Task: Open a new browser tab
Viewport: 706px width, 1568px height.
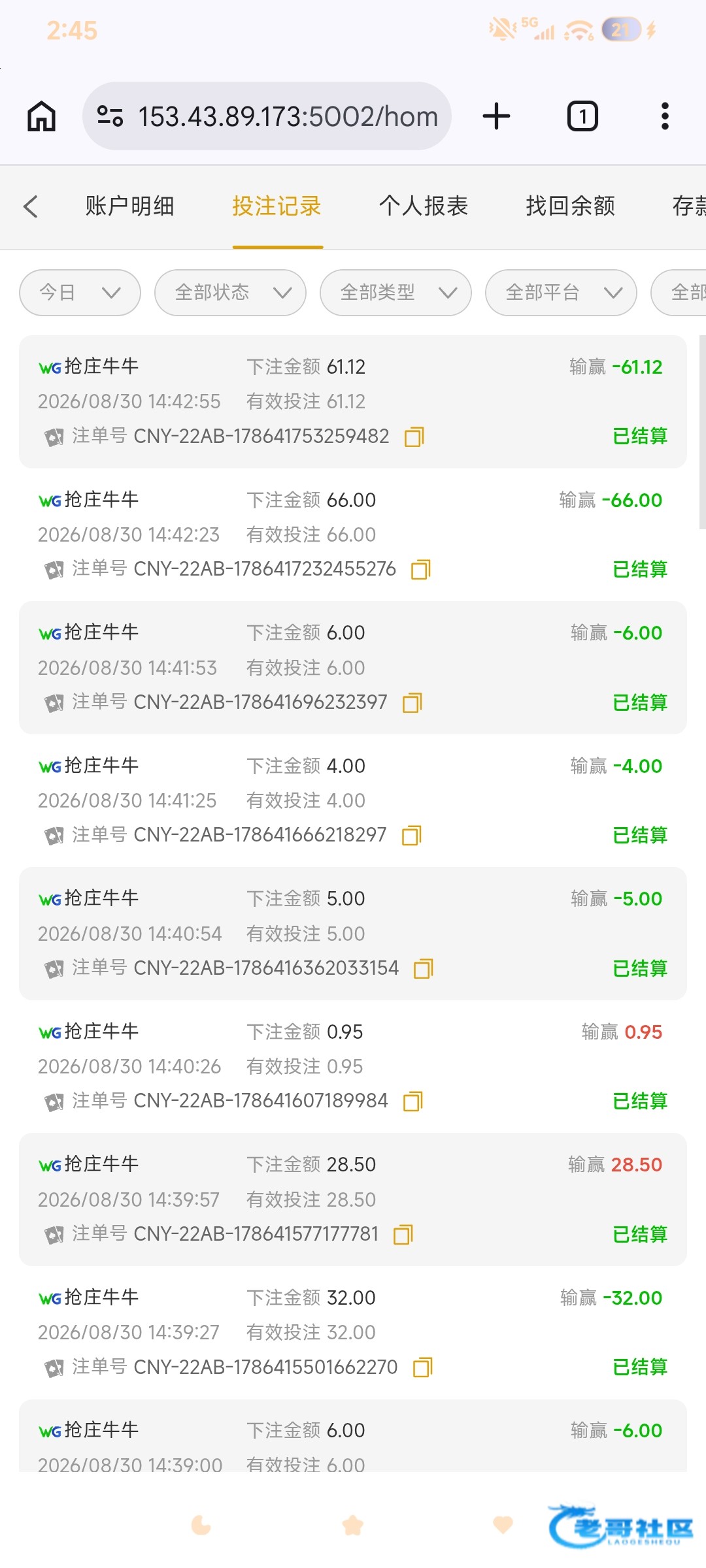Action: point(496,116)
